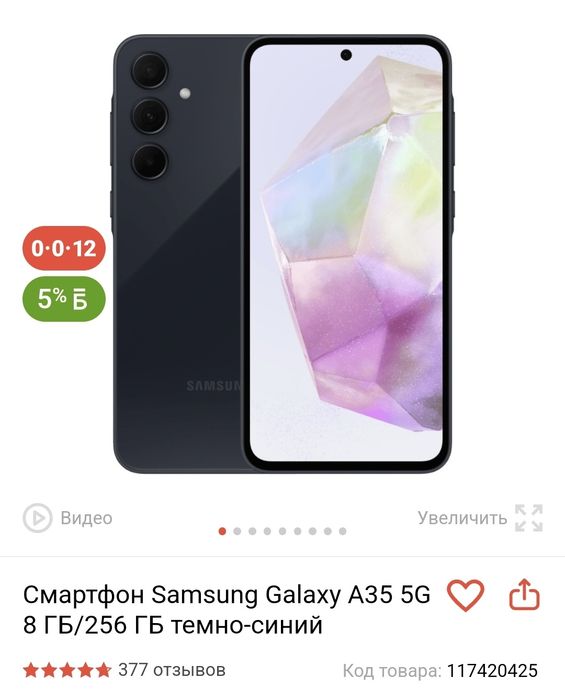This screenshot has width=565, height=700.
Task: Open the Samsung Galaxy A35 product photo
Action: [x=282, y=254]
